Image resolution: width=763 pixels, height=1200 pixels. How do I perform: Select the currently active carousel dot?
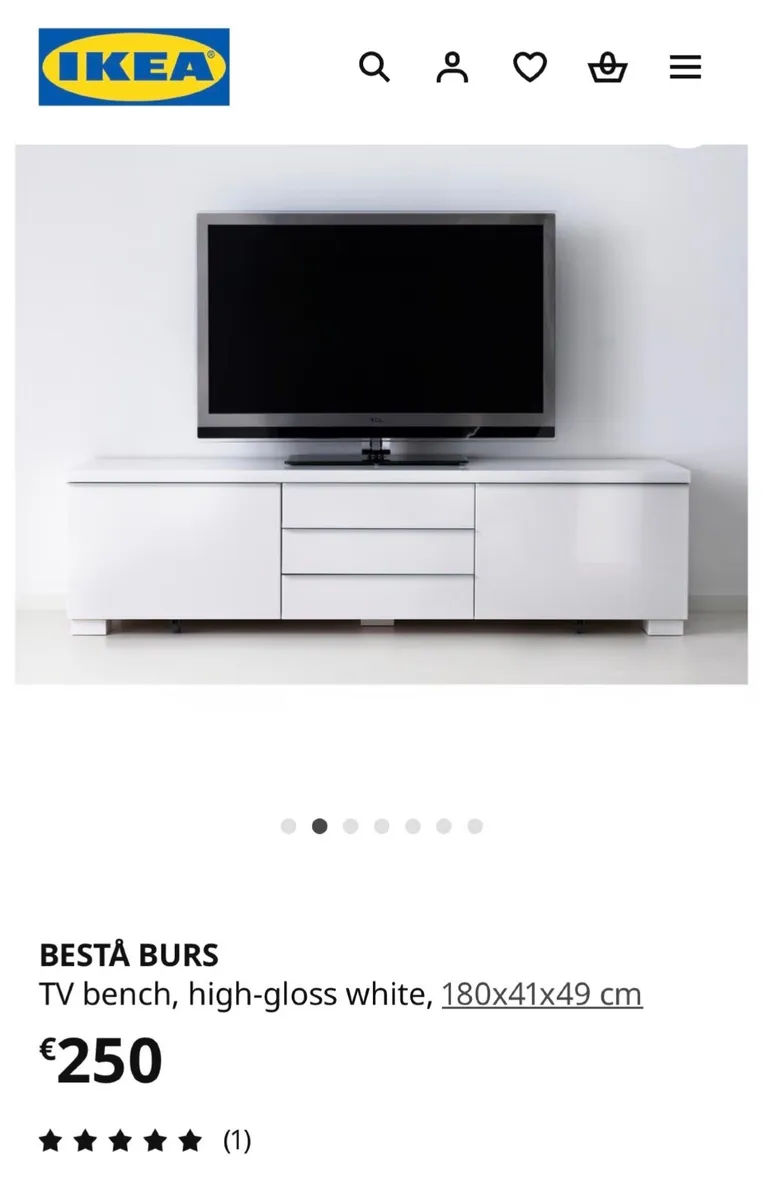[x=320, y=826]
